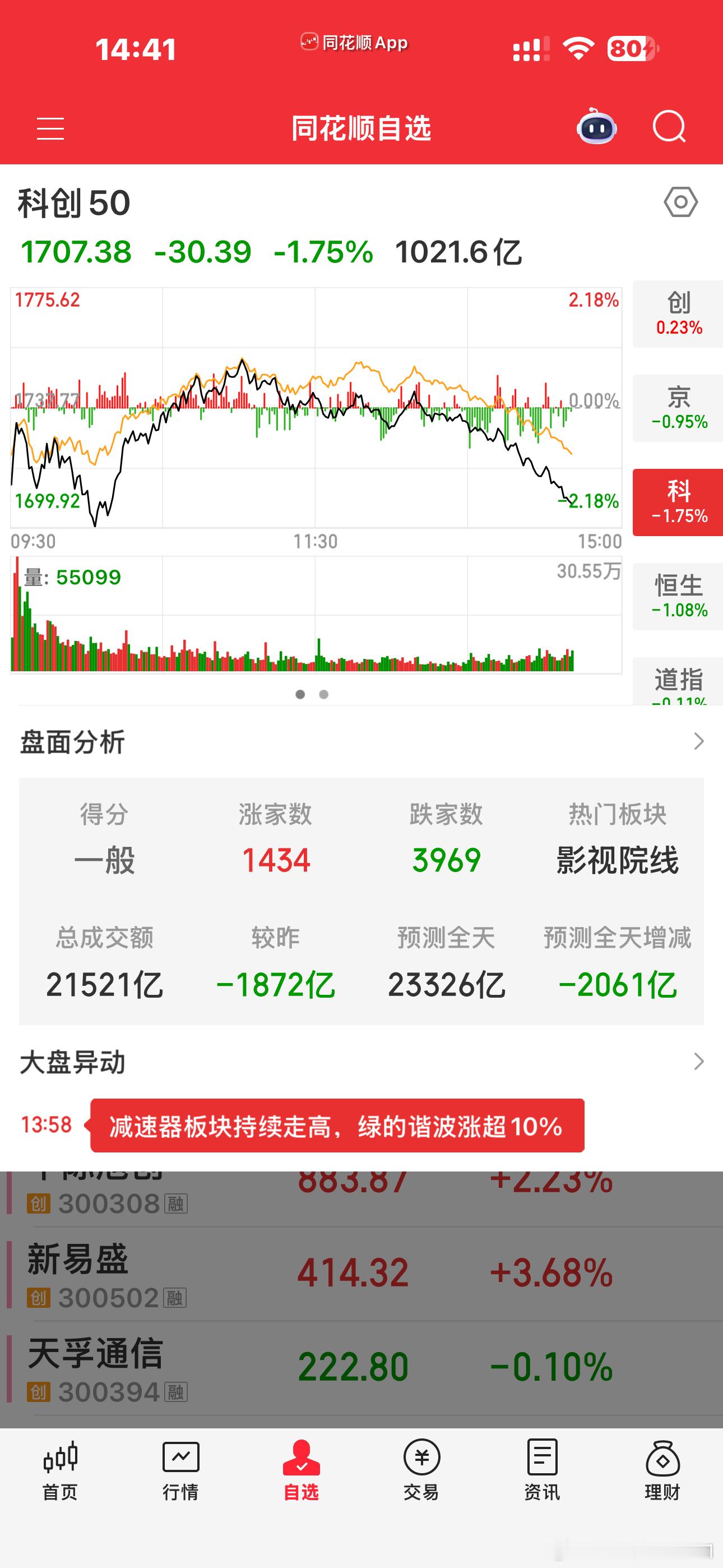
Task: Open the 科创50 index settings hexagon icon
Action: 680,202
